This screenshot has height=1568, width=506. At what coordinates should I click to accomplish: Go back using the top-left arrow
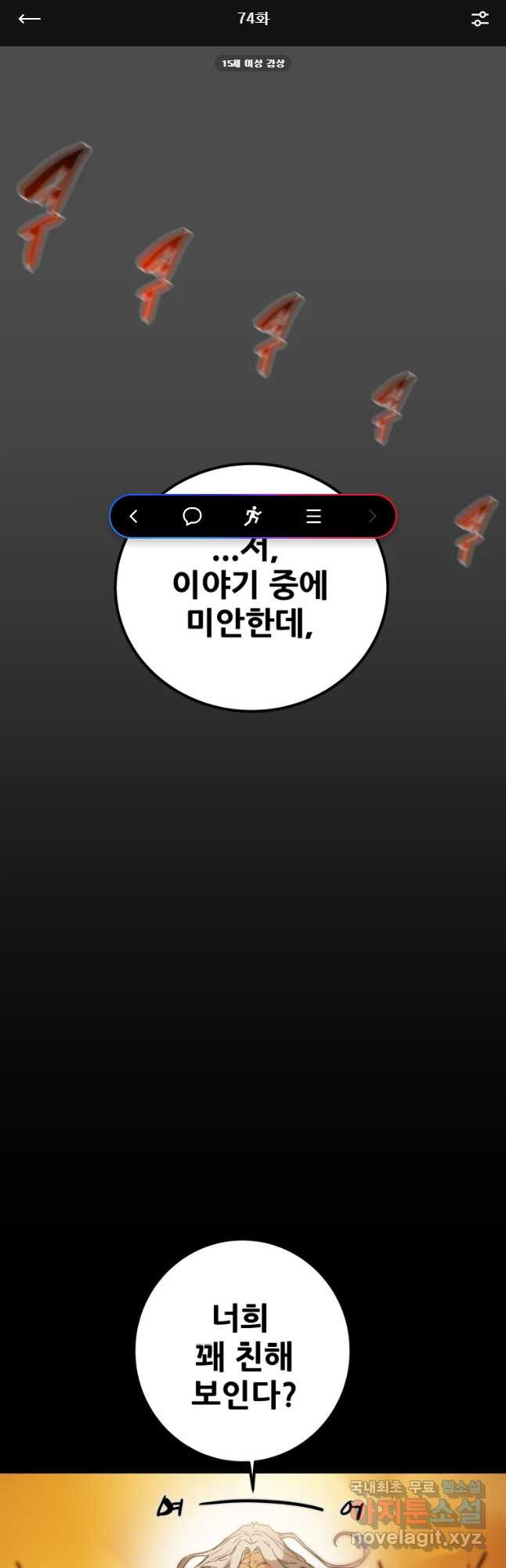tap(29, 19)
